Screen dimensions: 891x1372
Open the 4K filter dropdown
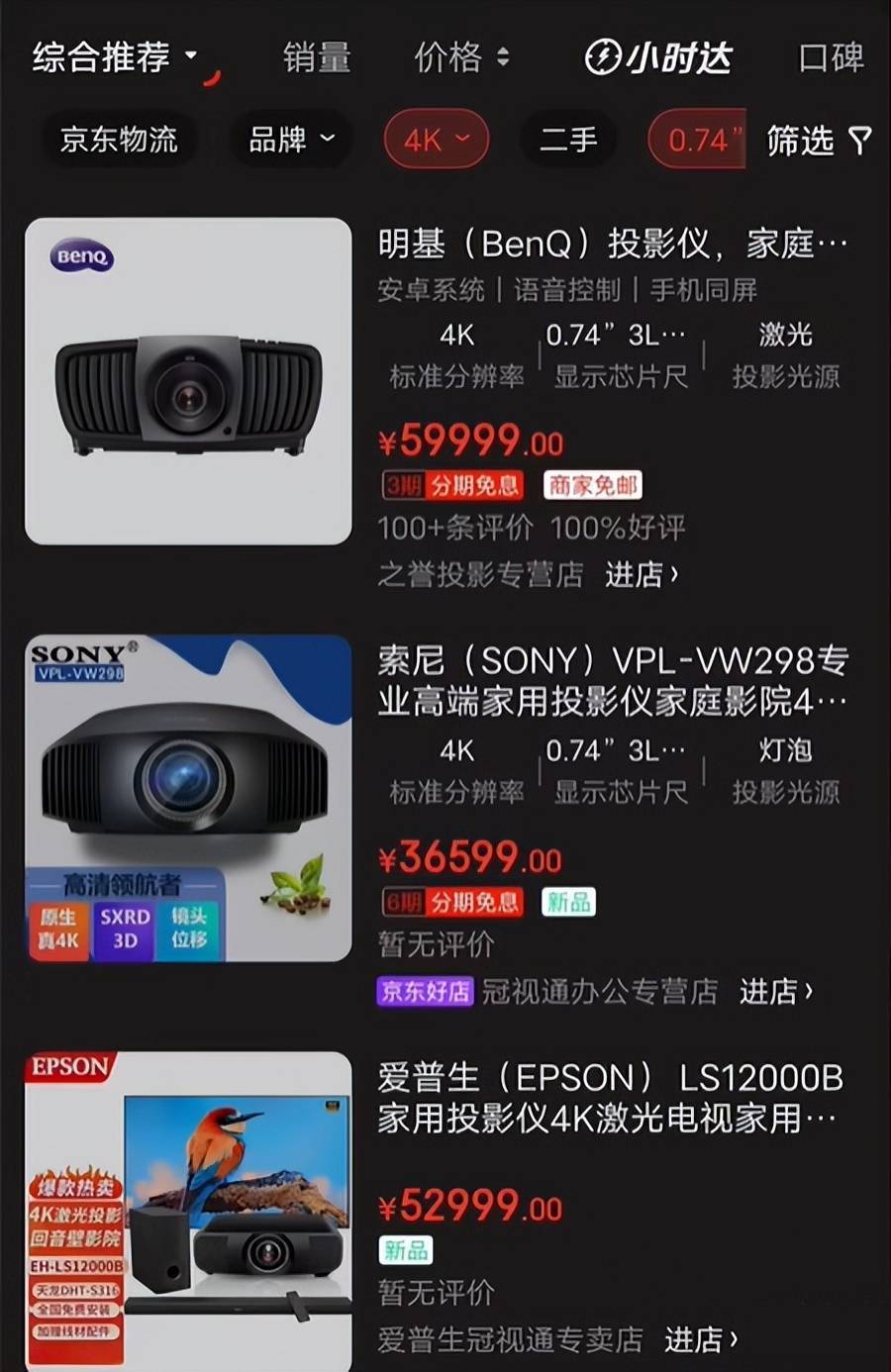tap(436, 140)
